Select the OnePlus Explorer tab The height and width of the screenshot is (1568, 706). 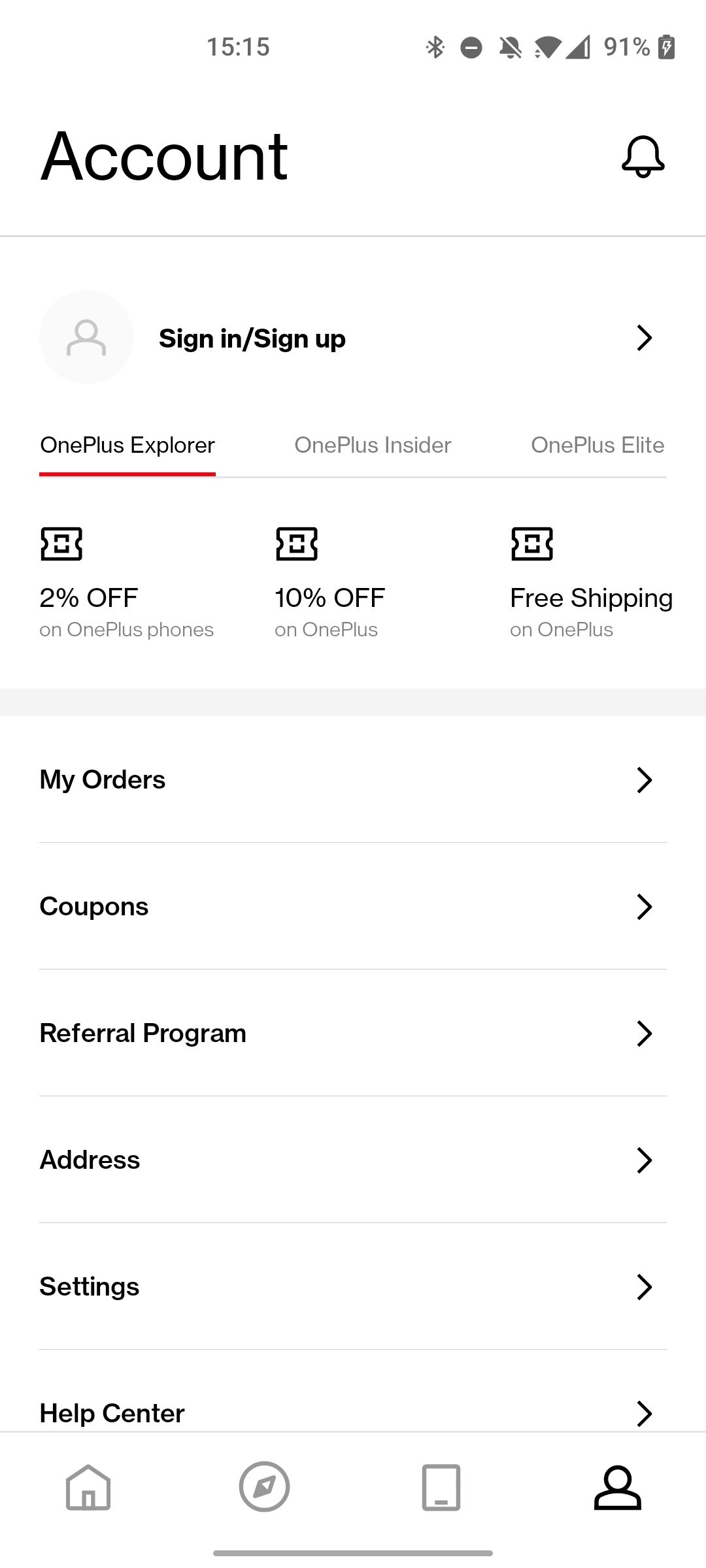click(127, 445)
